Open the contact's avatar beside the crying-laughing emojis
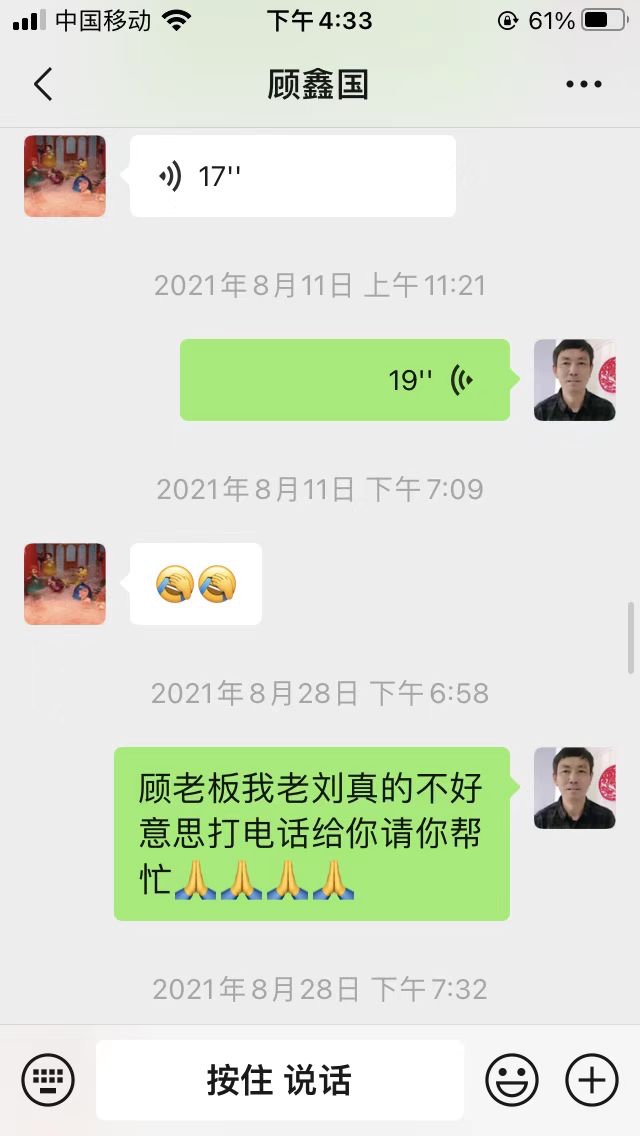This screenshot has width=640, height=1136. tap(65, 584)
